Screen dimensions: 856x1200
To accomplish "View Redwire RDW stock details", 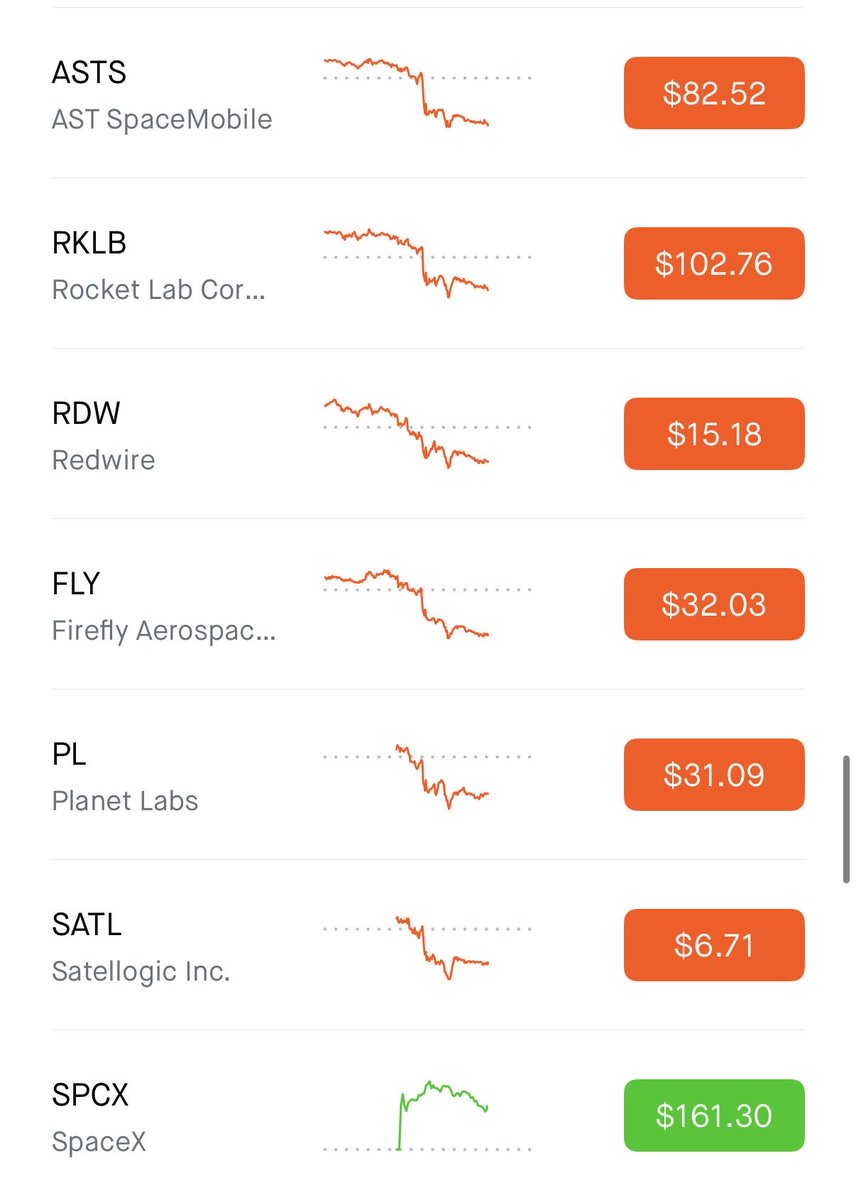I will click(x=428, y=434).
